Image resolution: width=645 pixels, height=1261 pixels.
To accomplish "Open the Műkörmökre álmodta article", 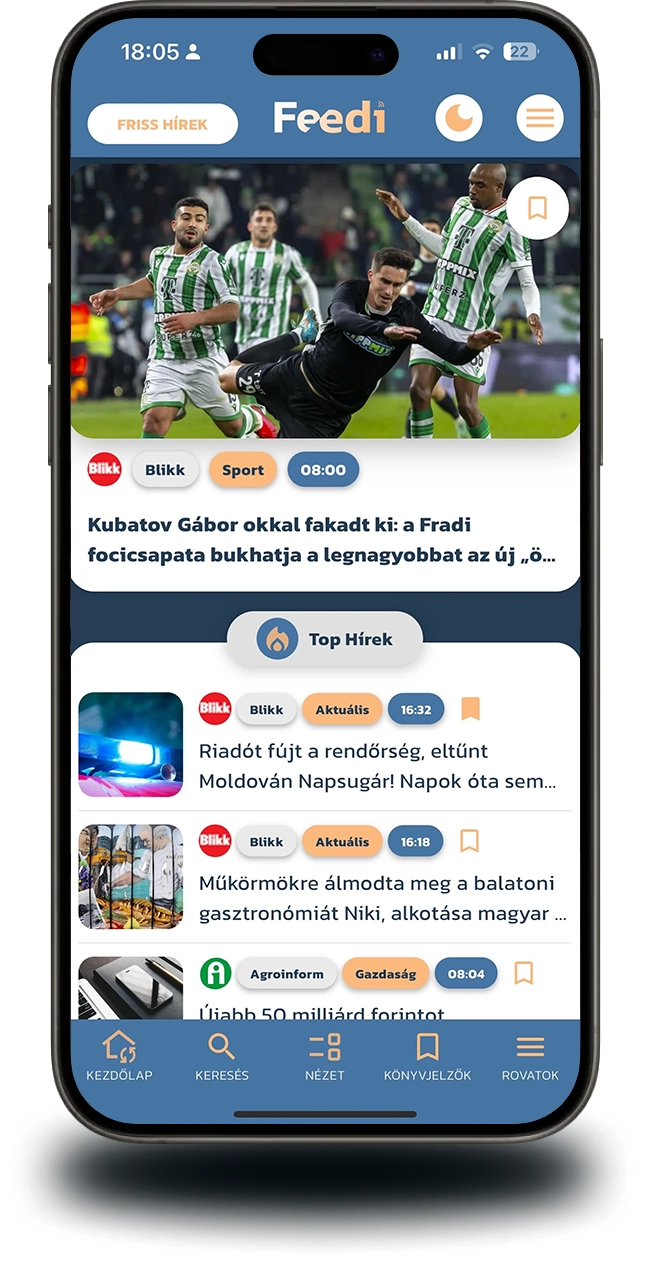I will (382, 898).
